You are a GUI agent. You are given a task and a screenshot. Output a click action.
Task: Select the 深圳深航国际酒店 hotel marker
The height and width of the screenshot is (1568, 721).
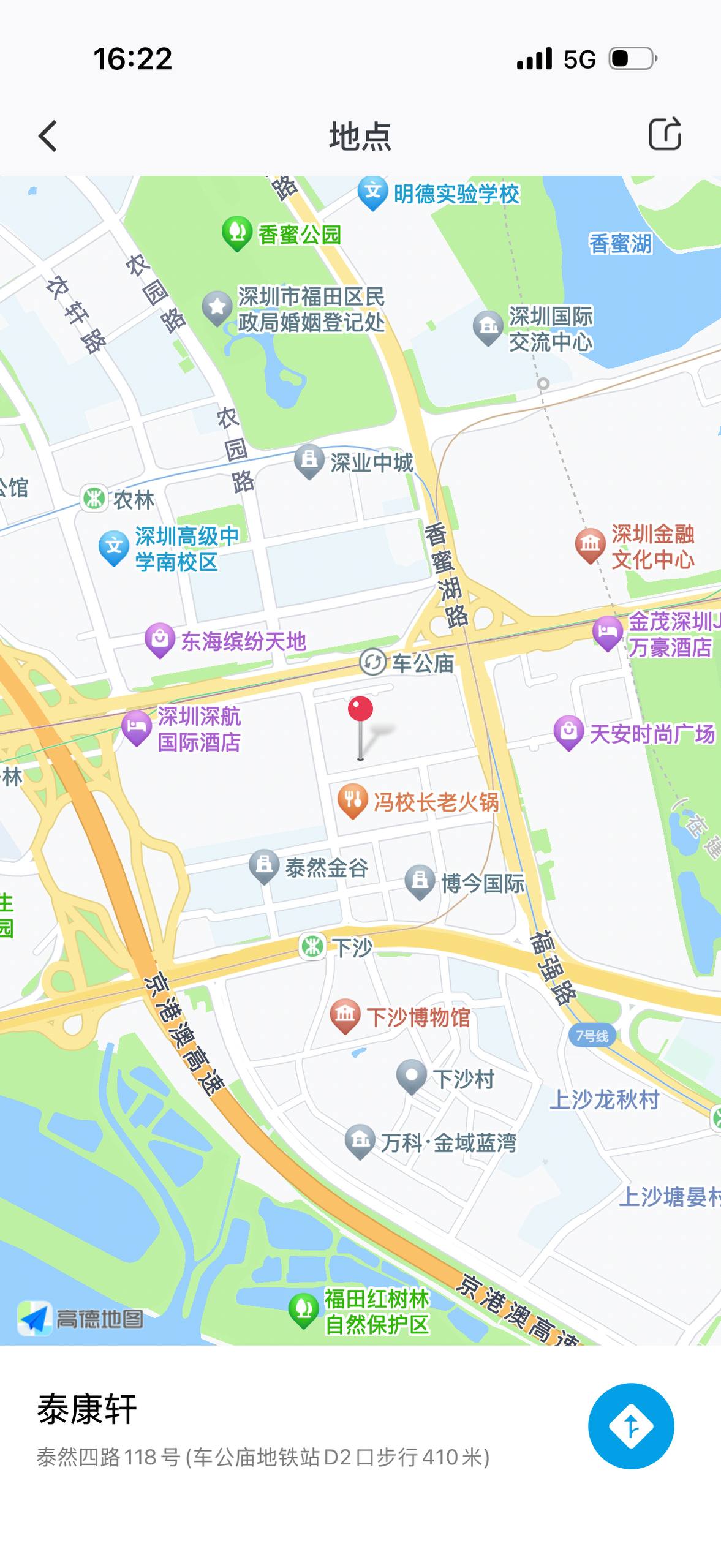[x=137, y=728]
